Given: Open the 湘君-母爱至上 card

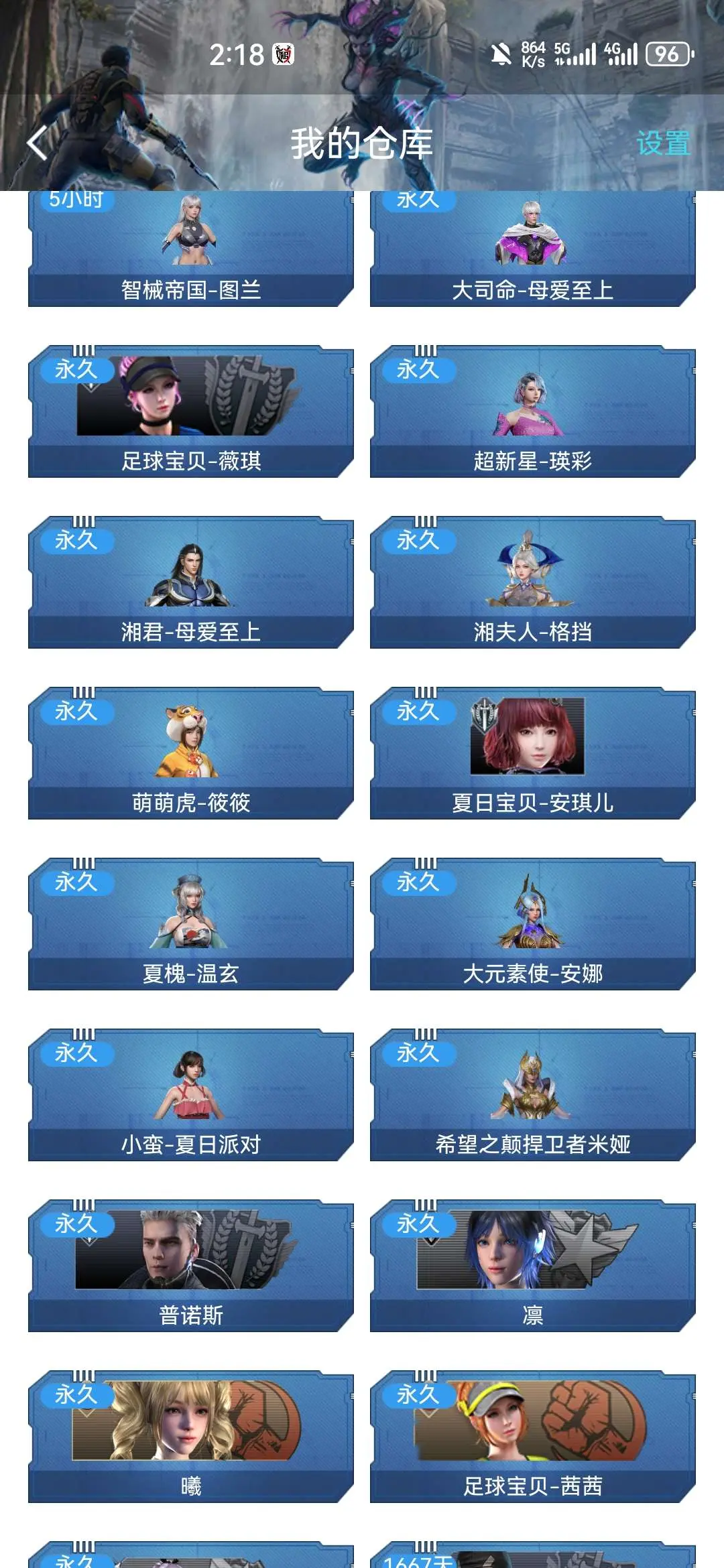Looking at the screenshot, I should (190, 582).
